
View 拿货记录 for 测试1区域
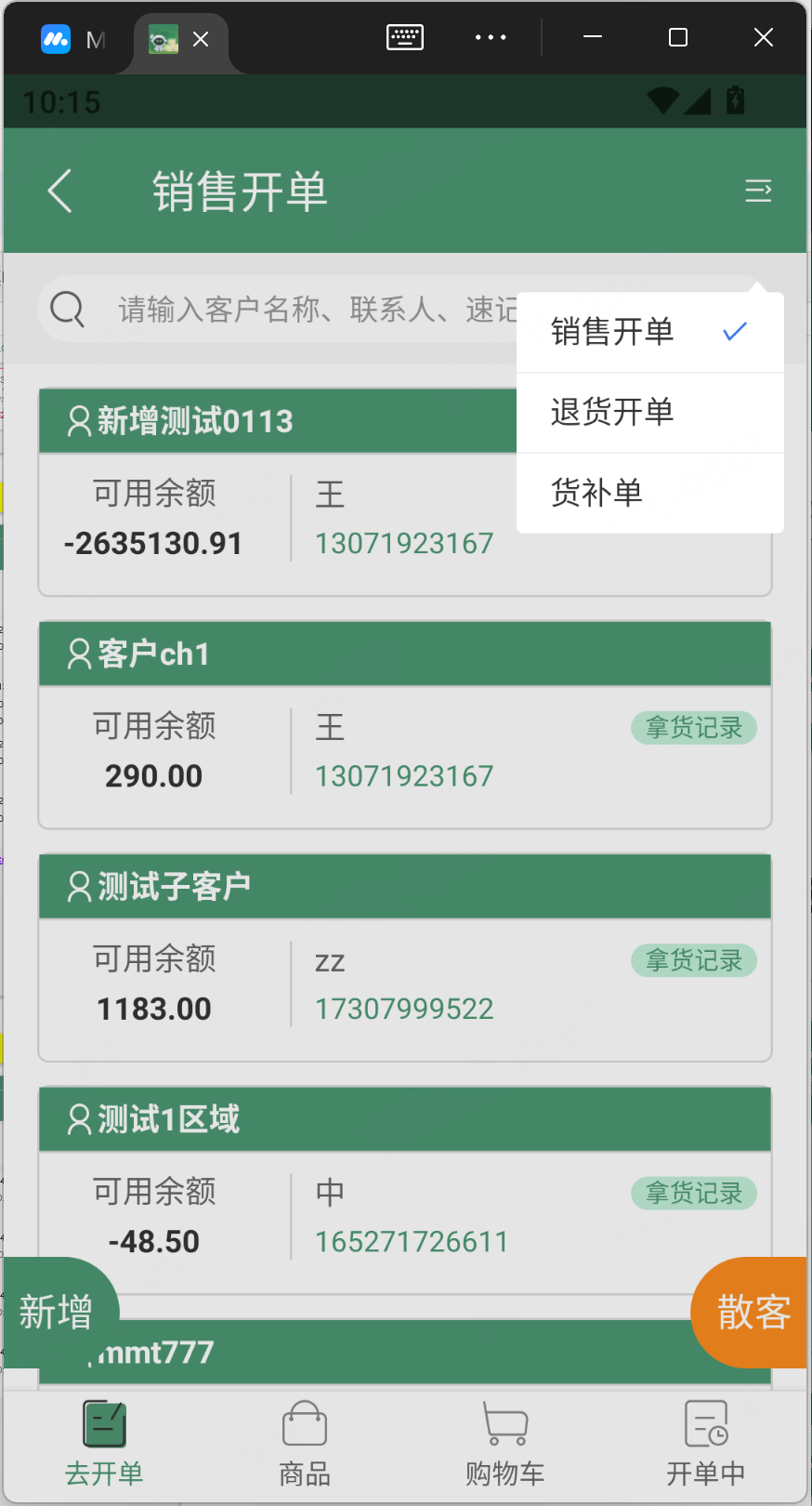click(x=694, y=1193)
